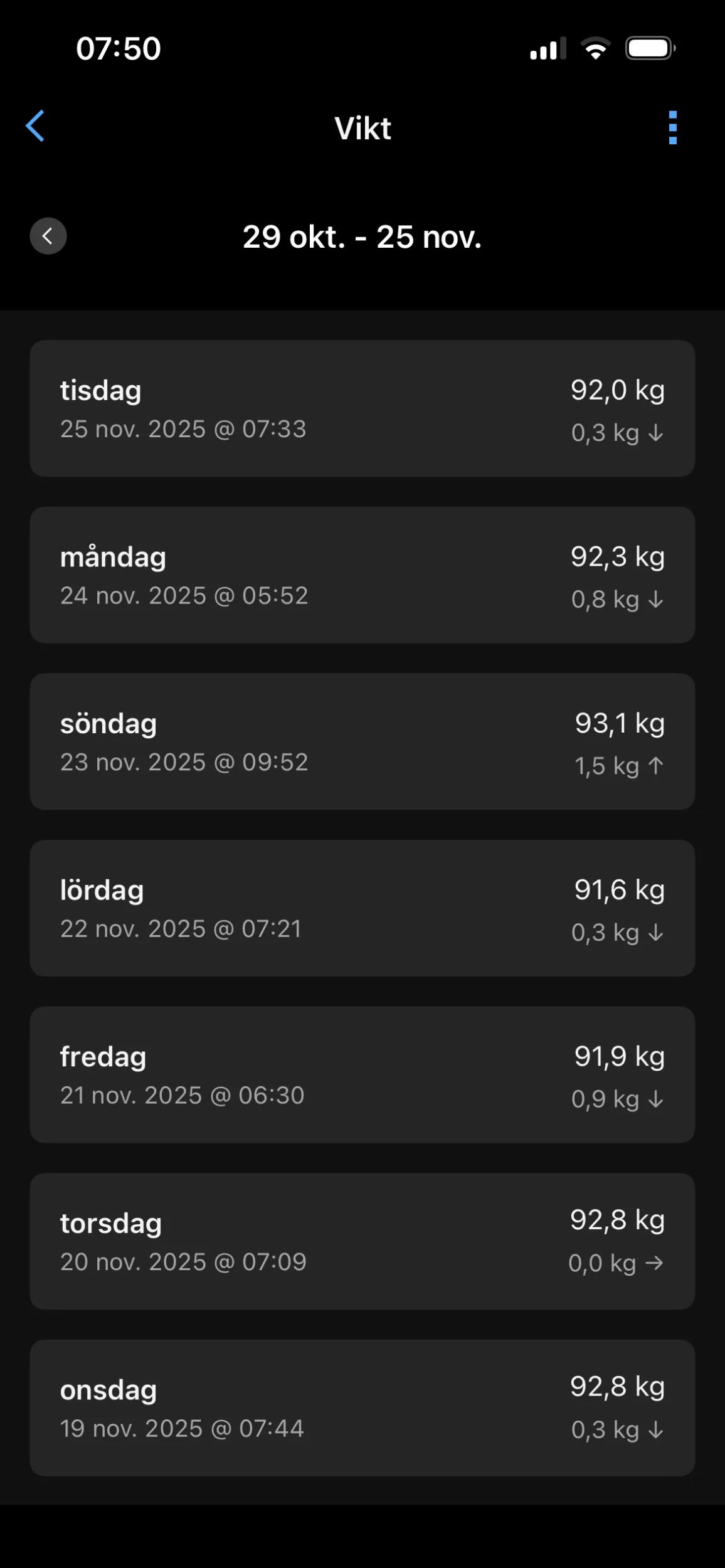Screen dimensions: 725x1568
Task: Open onsdag 19 nov. weight entry
Action: pos(362,1408)
